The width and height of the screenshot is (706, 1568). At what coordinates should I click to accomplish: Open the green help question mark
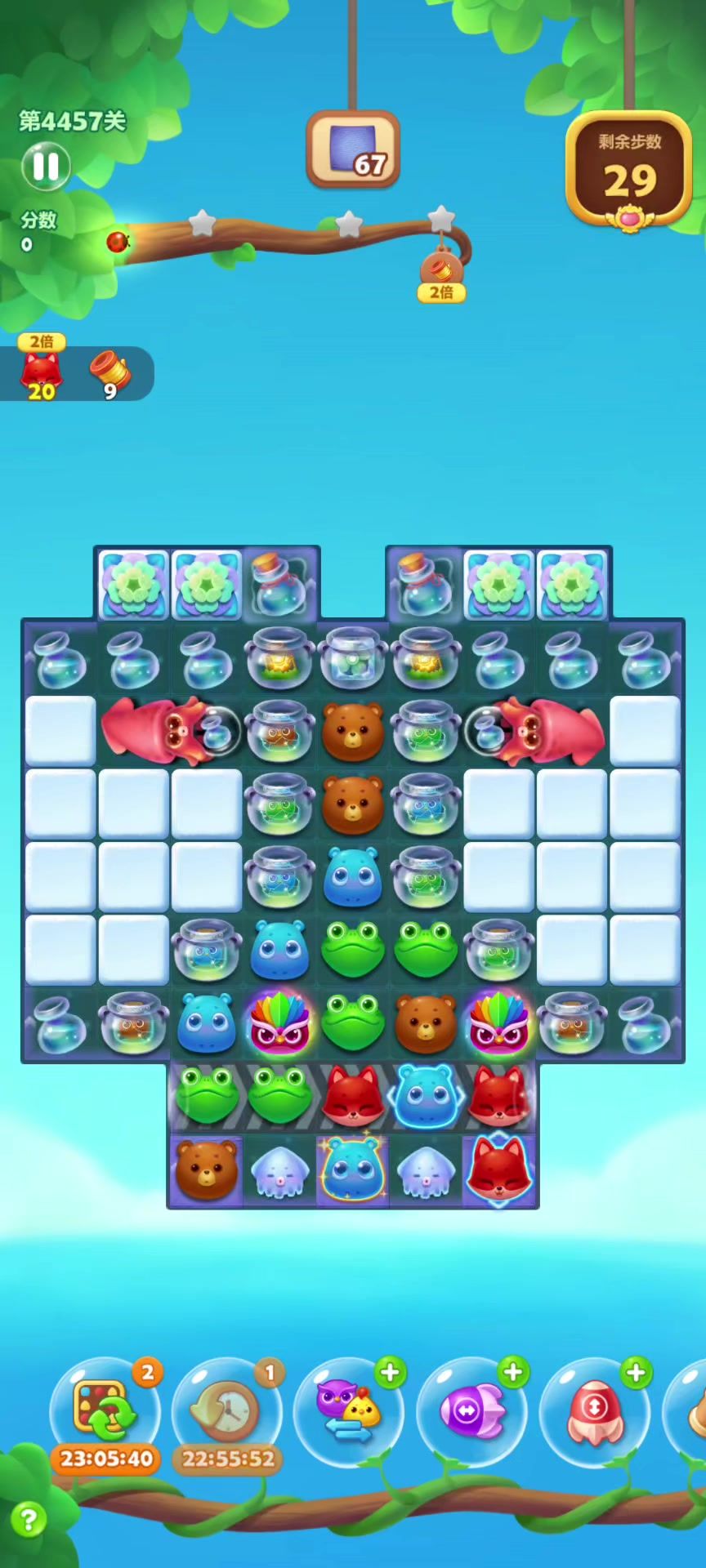click(29, 1521)
